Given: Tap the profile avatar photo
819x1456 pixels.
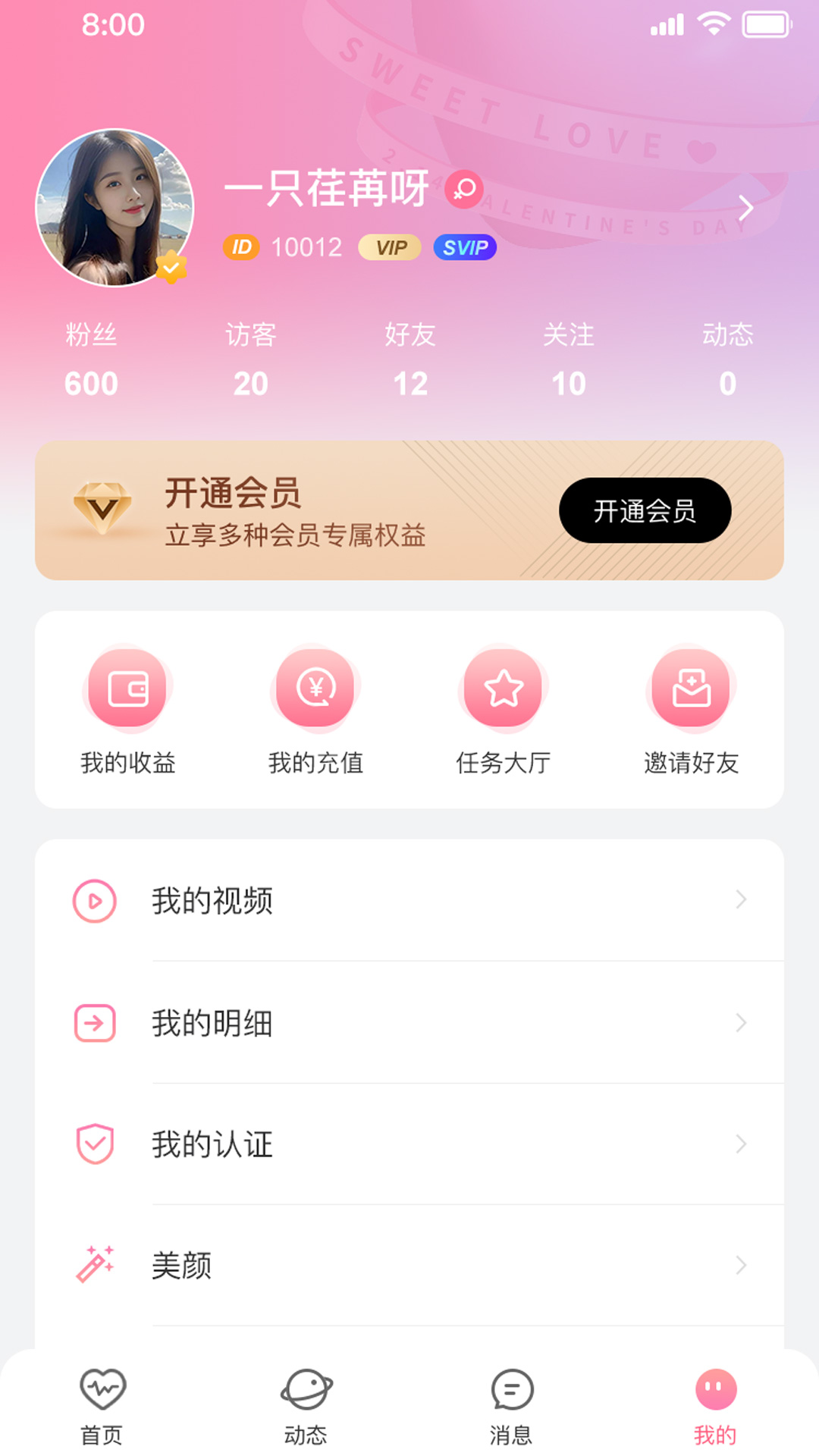Looking at the screenshot, I should coord(115,208).
